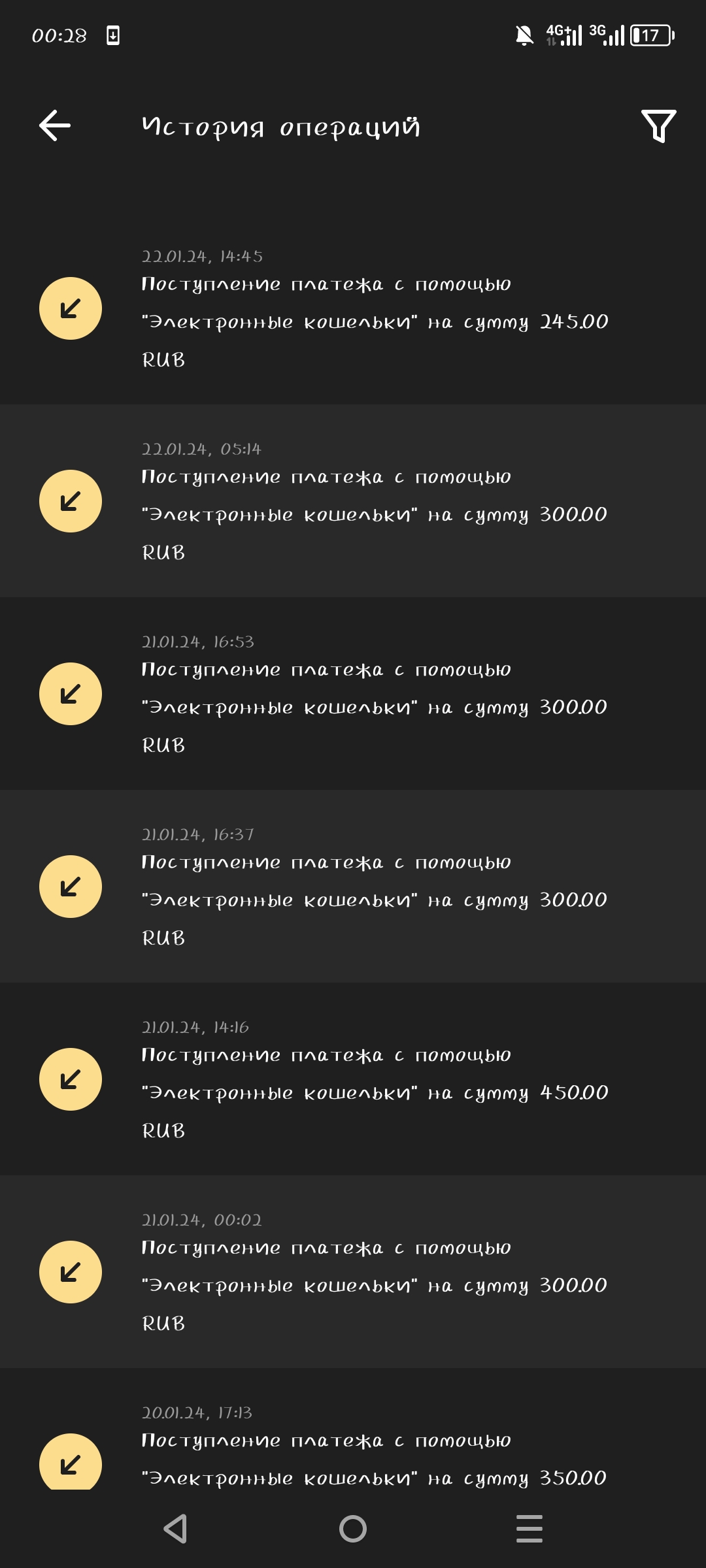The width and height of the screenshot is (706, 1568).
Task: Tap the system home button
Action: [x=353, y=1529]
